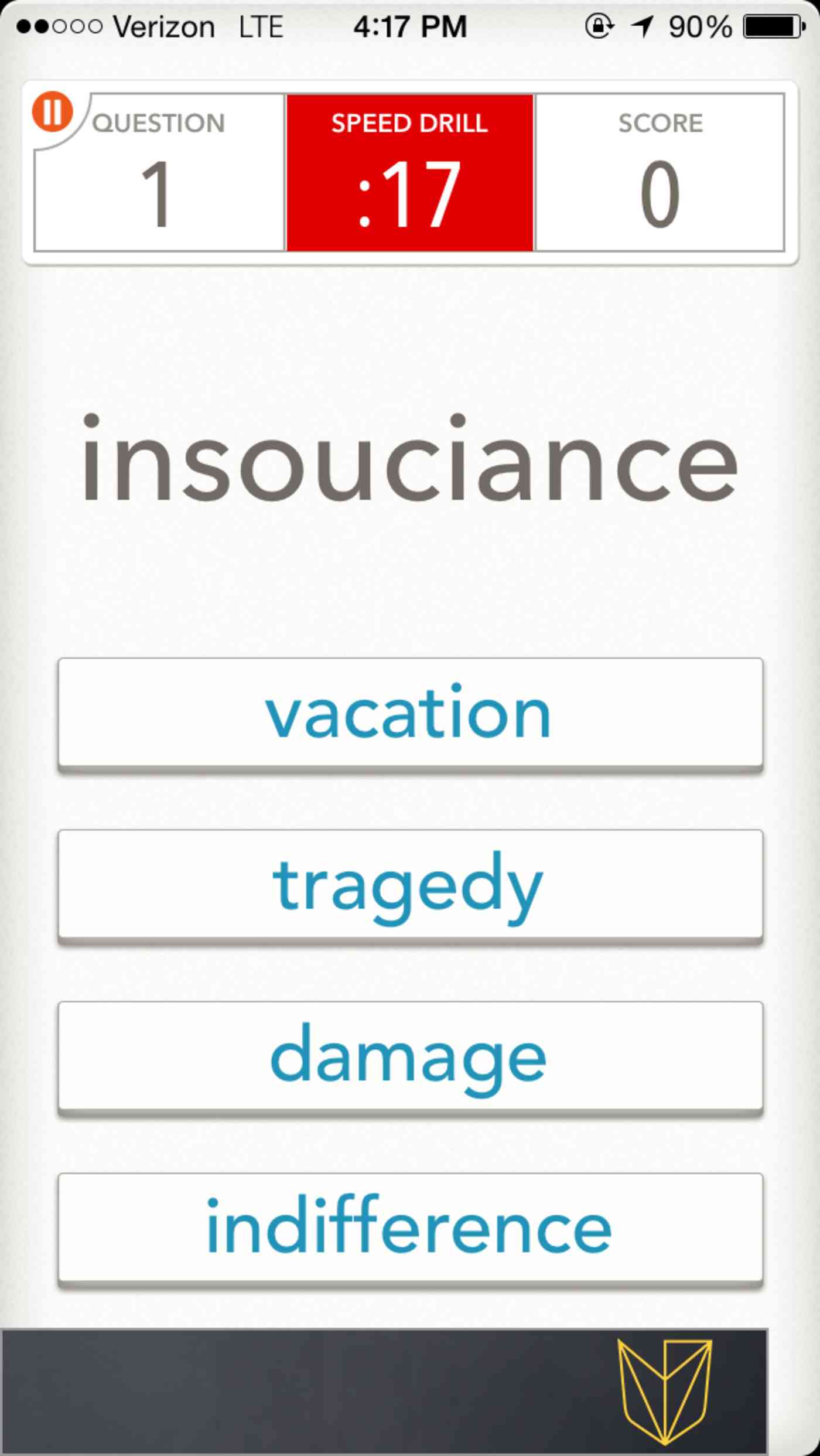
Task: Pick the 'damage' answer option
Action: tap(410, 1056)
